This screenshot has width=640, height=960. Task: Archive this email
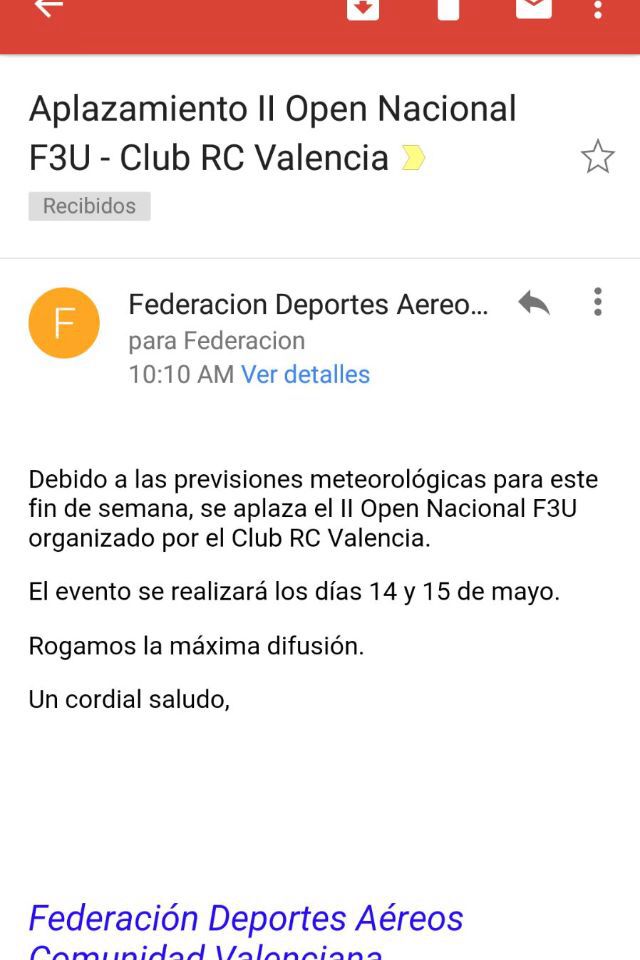(362, 8)
